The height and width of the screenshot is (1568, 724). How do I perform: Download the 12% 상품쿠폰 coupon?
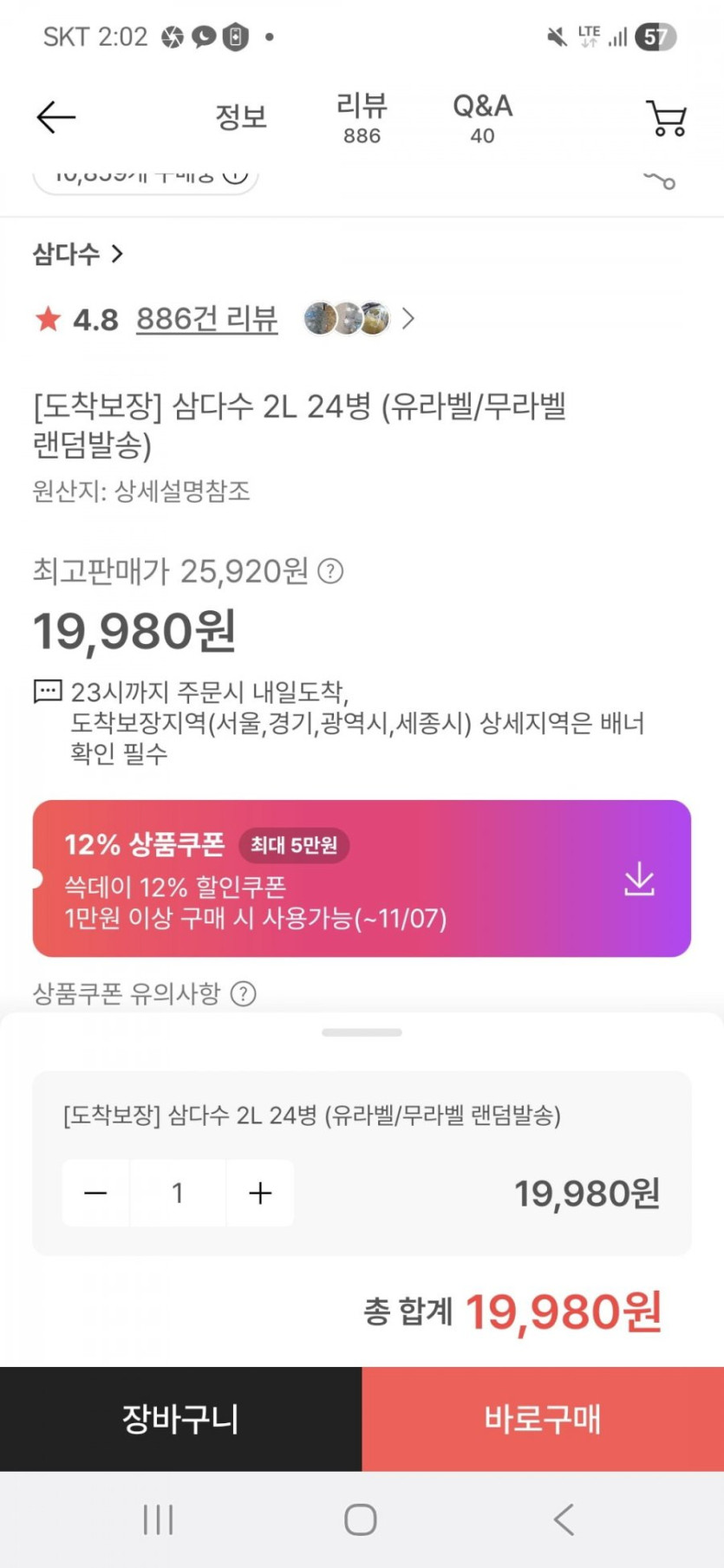coord(639,878)
